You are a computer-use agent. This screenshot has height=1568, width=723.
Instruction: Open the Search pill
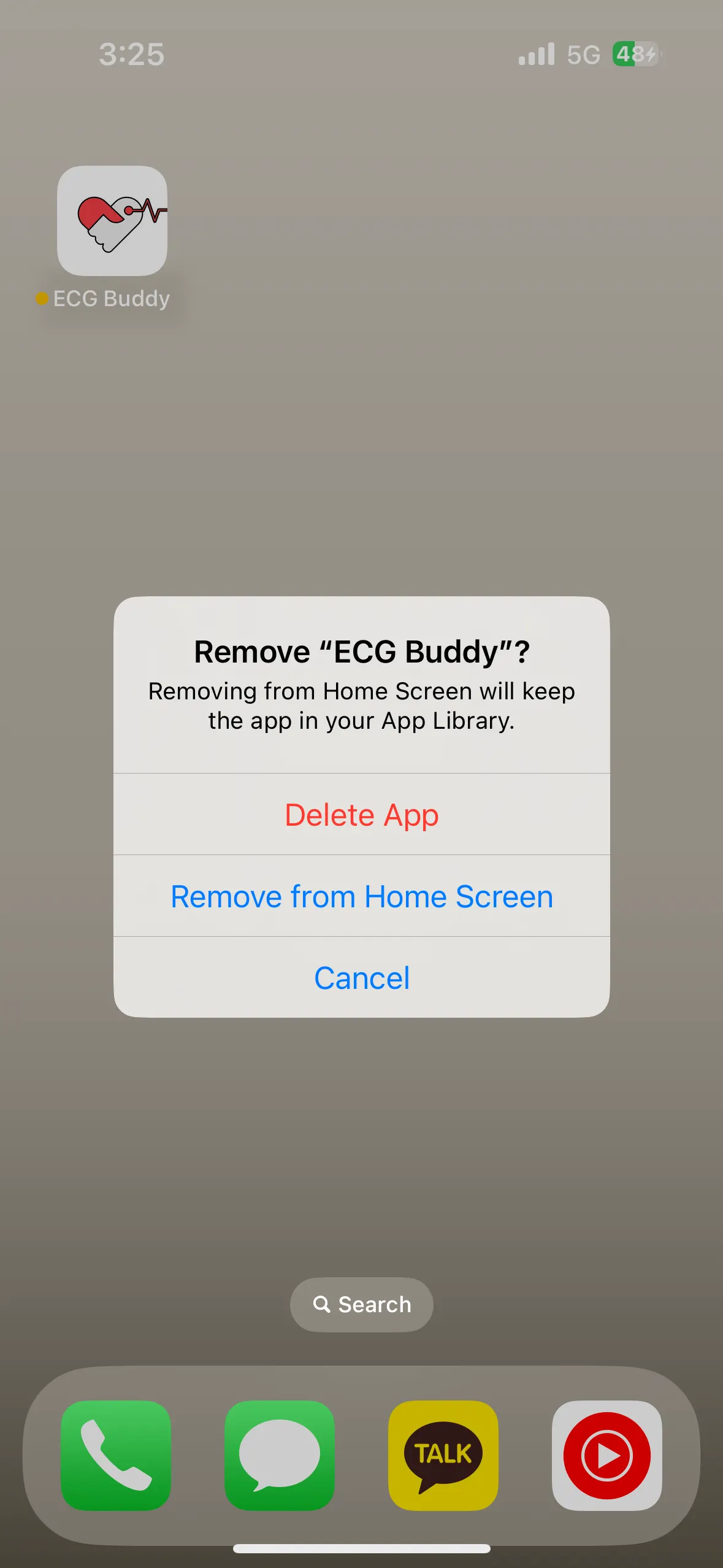pyautogui.click(x=361, y=1304)
